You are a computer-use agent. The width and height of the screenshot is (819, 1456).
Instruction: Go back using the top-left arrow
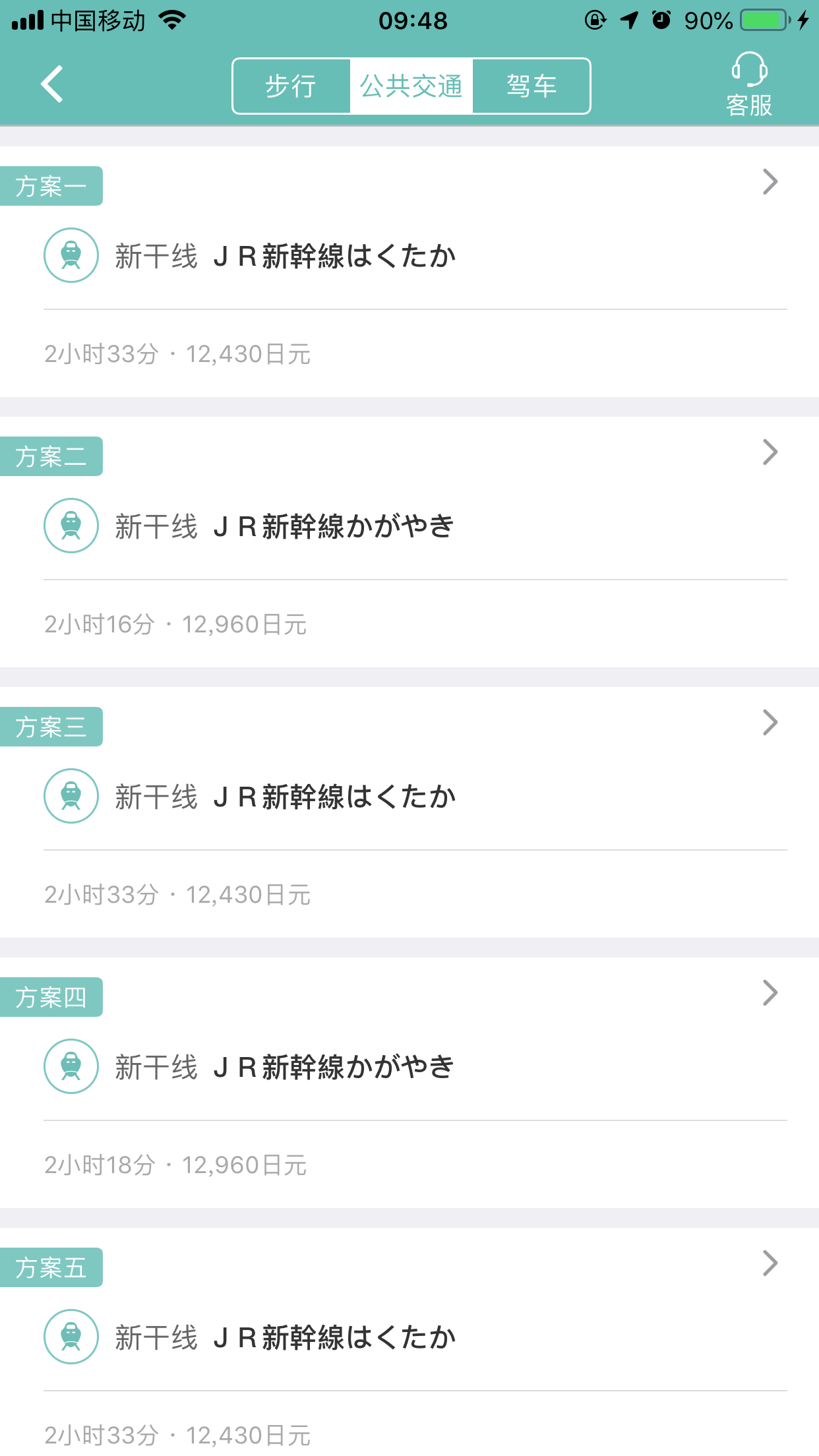tap(51, 84)
